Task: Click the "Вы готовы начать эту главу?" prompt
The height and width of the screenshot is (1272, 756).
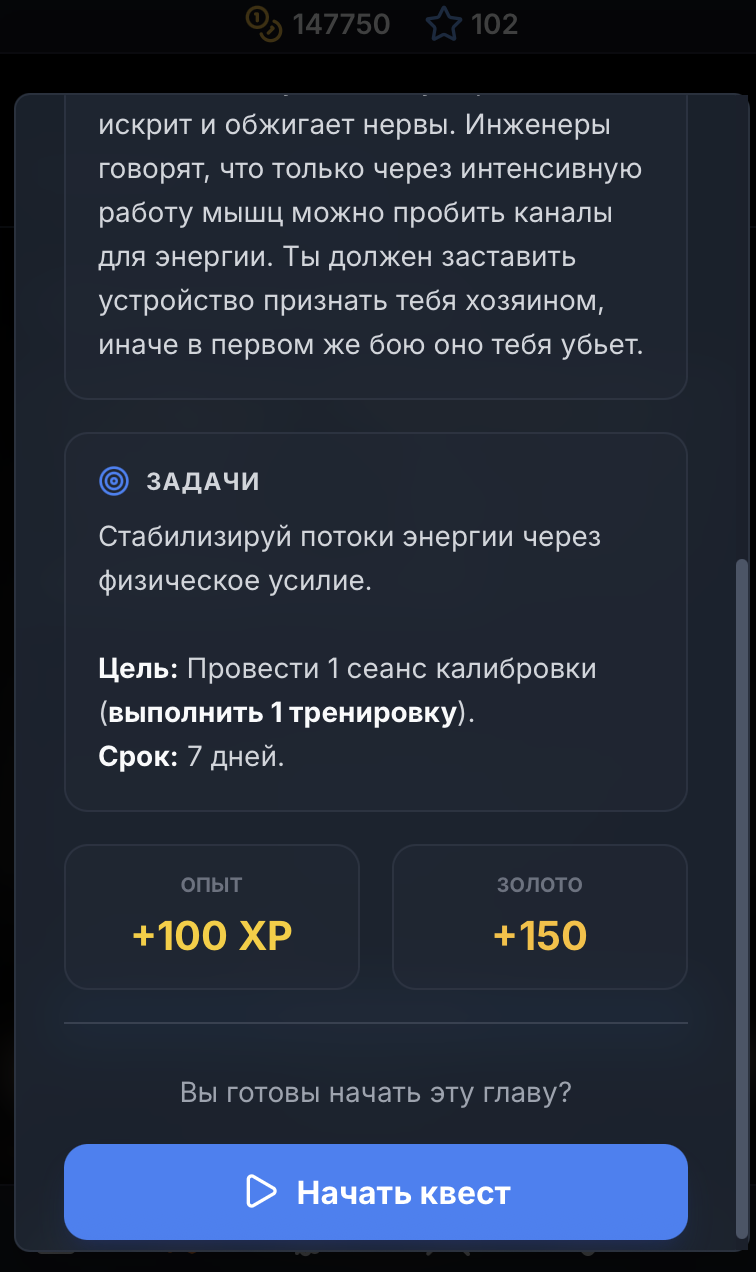Action: (x=377, y=1092)
